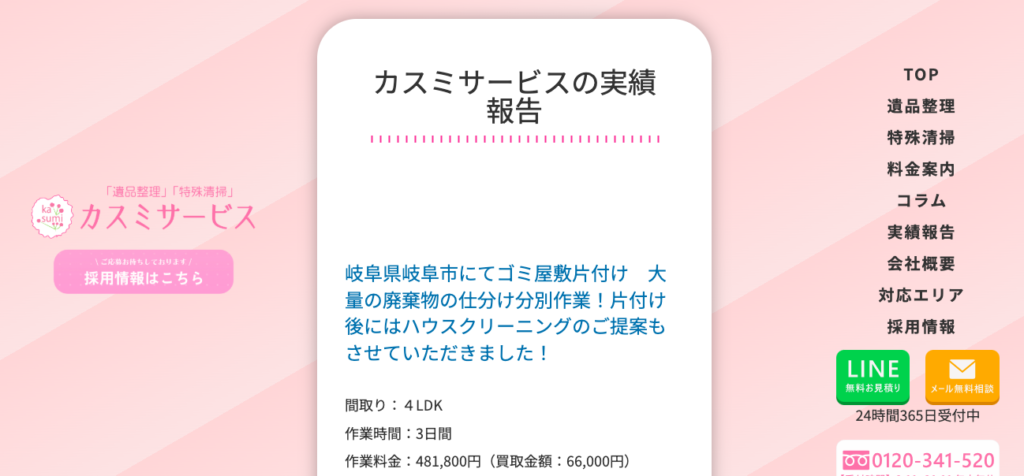Open 特殊清掃 section

pyautogui.click(x=920, y=137)
